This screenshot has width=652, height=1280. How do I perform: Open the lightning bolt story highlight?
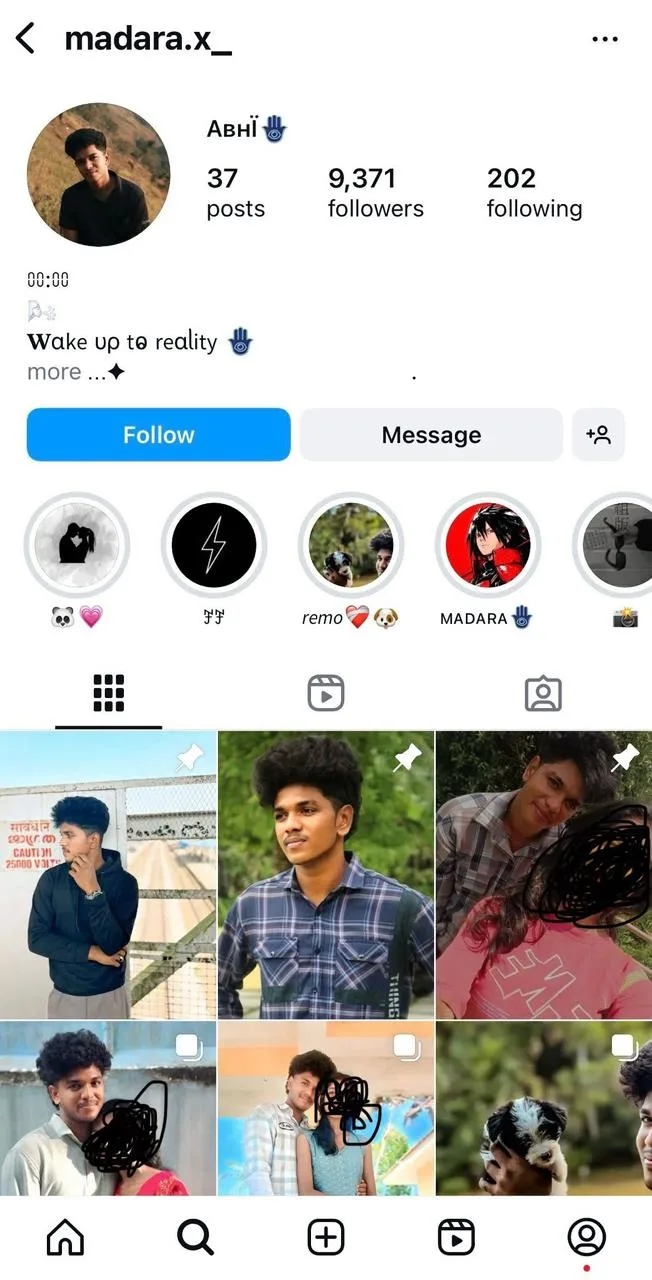click(214, 546)
